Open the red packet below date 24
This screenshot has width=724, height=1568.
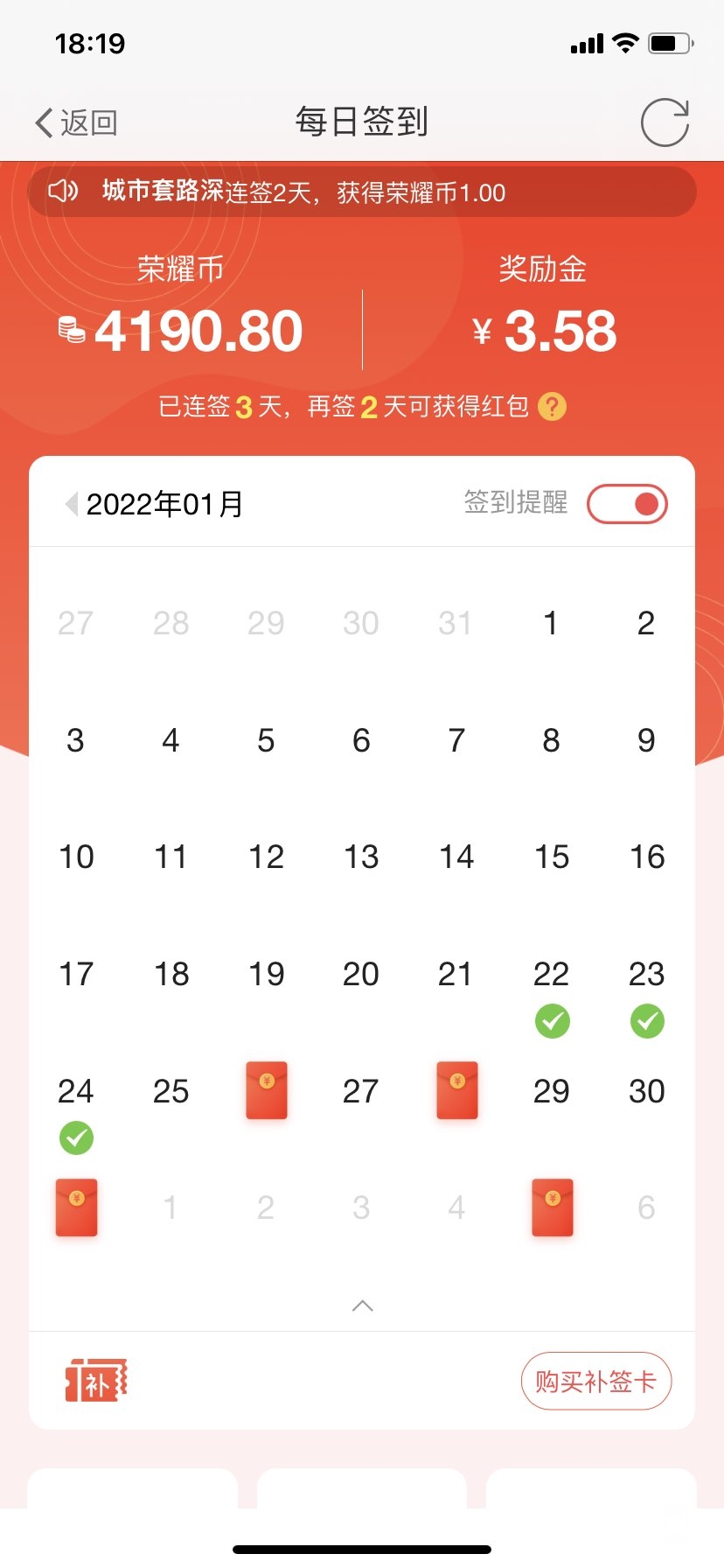pos(76,1207)
